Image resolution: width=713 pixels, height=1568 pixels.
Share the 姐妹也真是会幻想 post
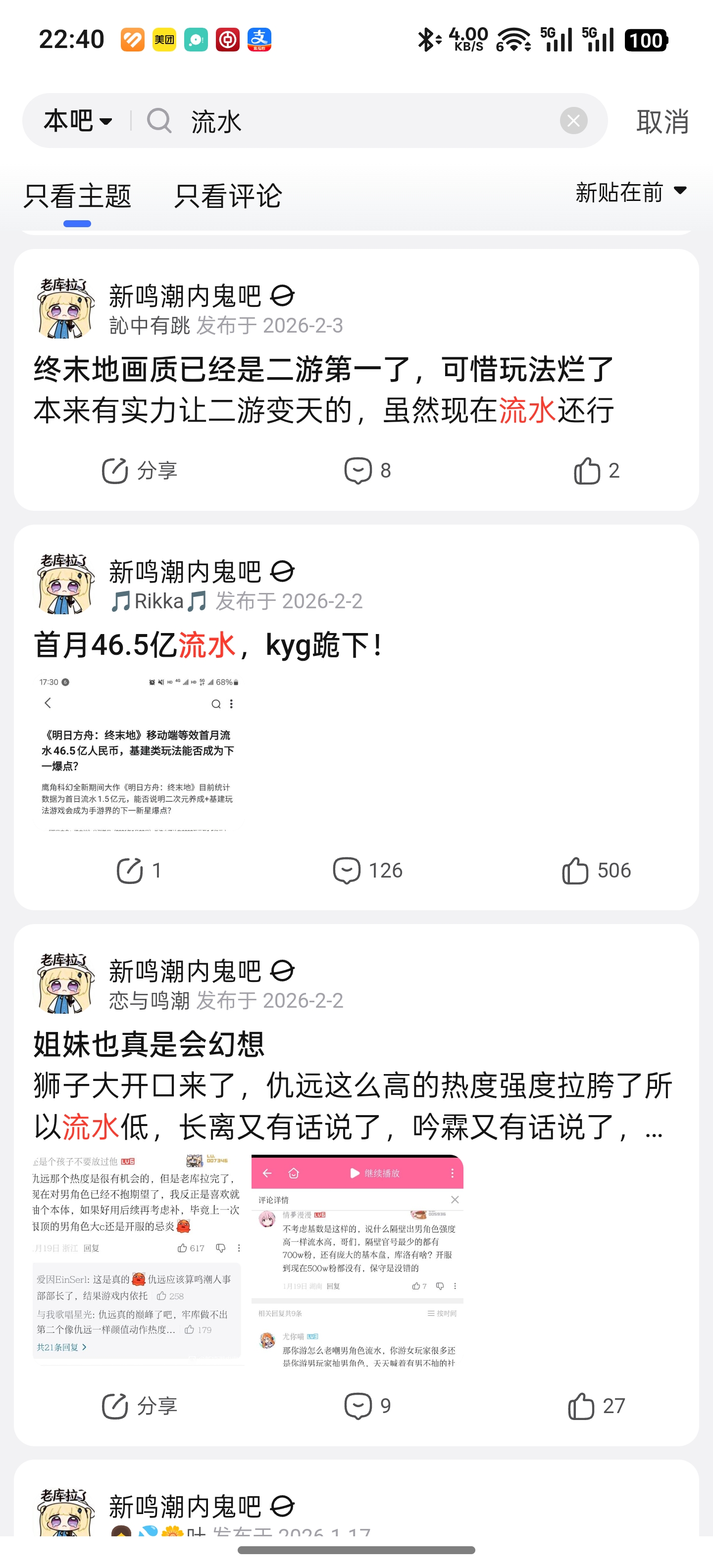click(140, 1406)
